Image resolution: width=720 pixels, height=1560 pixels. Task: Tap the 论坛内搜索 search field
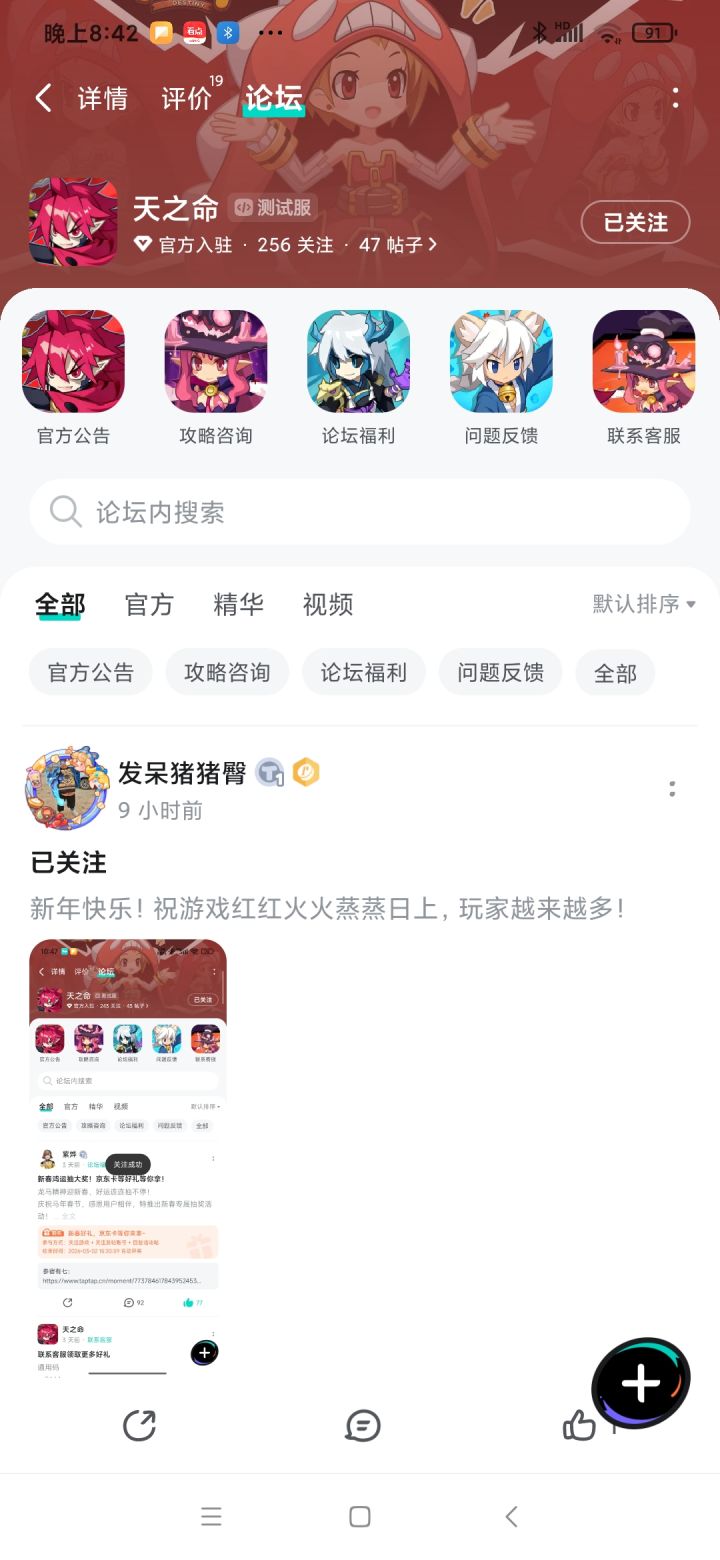coord(360,511)
